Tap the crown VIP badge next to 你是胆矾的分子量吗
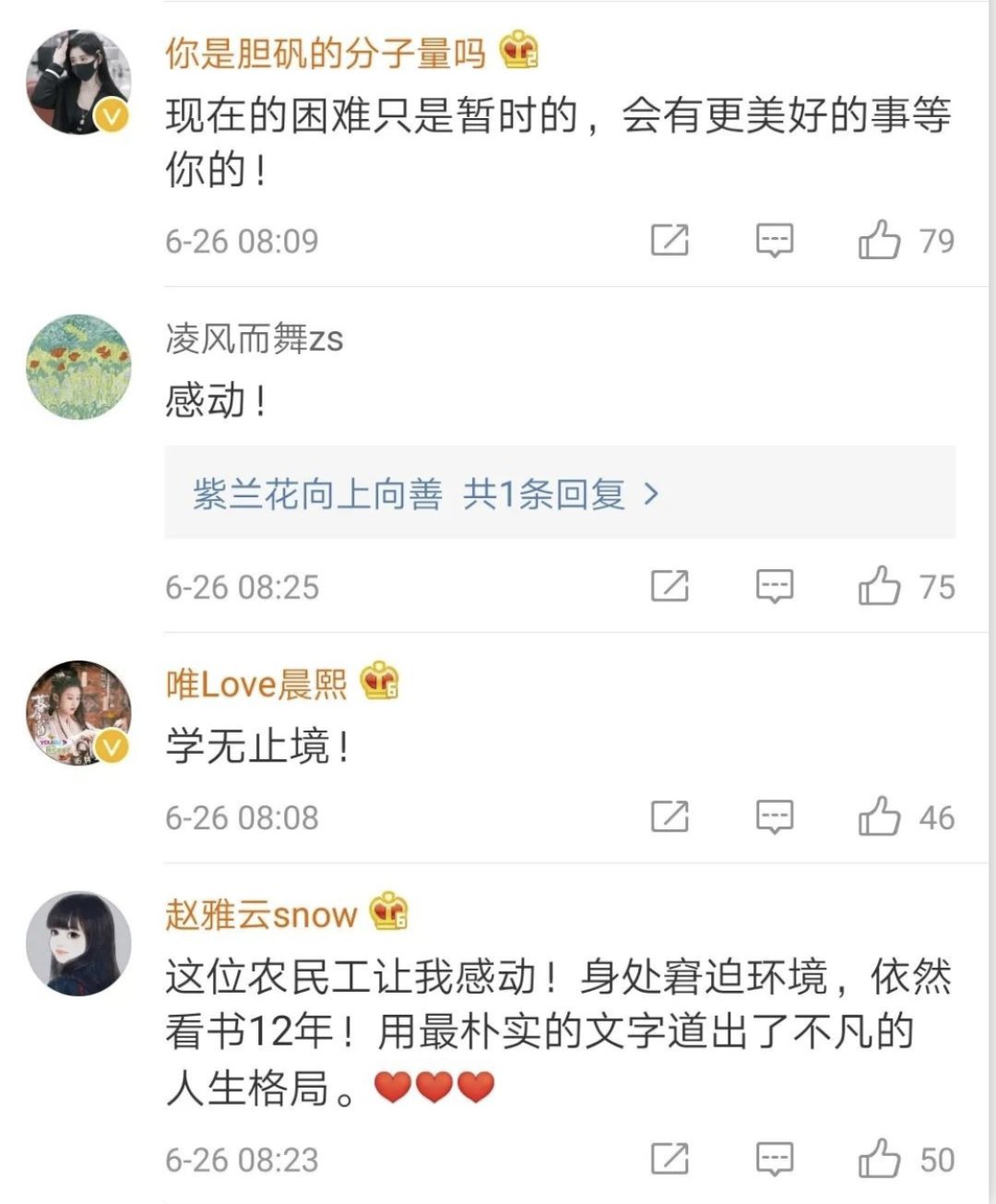This screenshot has width=996, height=1204. pos(519,54)
